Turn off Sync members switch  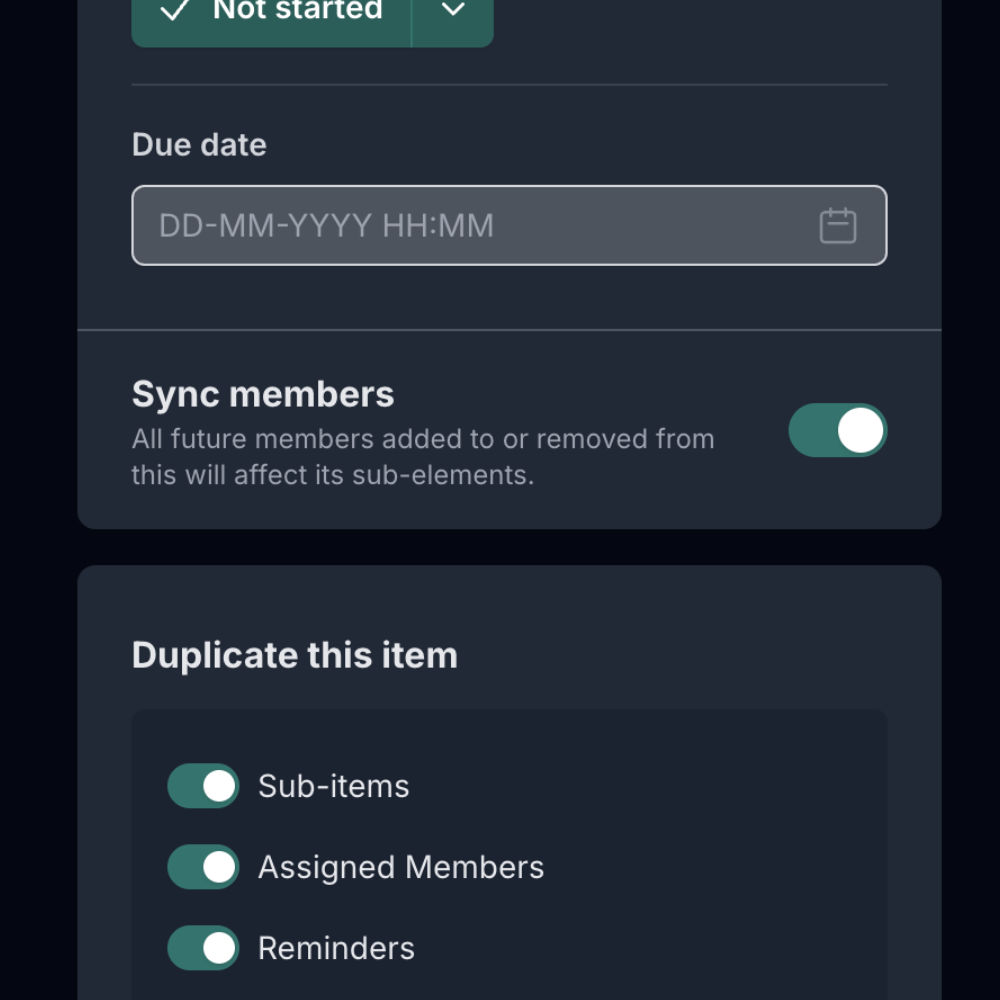(x=837, y=431)
